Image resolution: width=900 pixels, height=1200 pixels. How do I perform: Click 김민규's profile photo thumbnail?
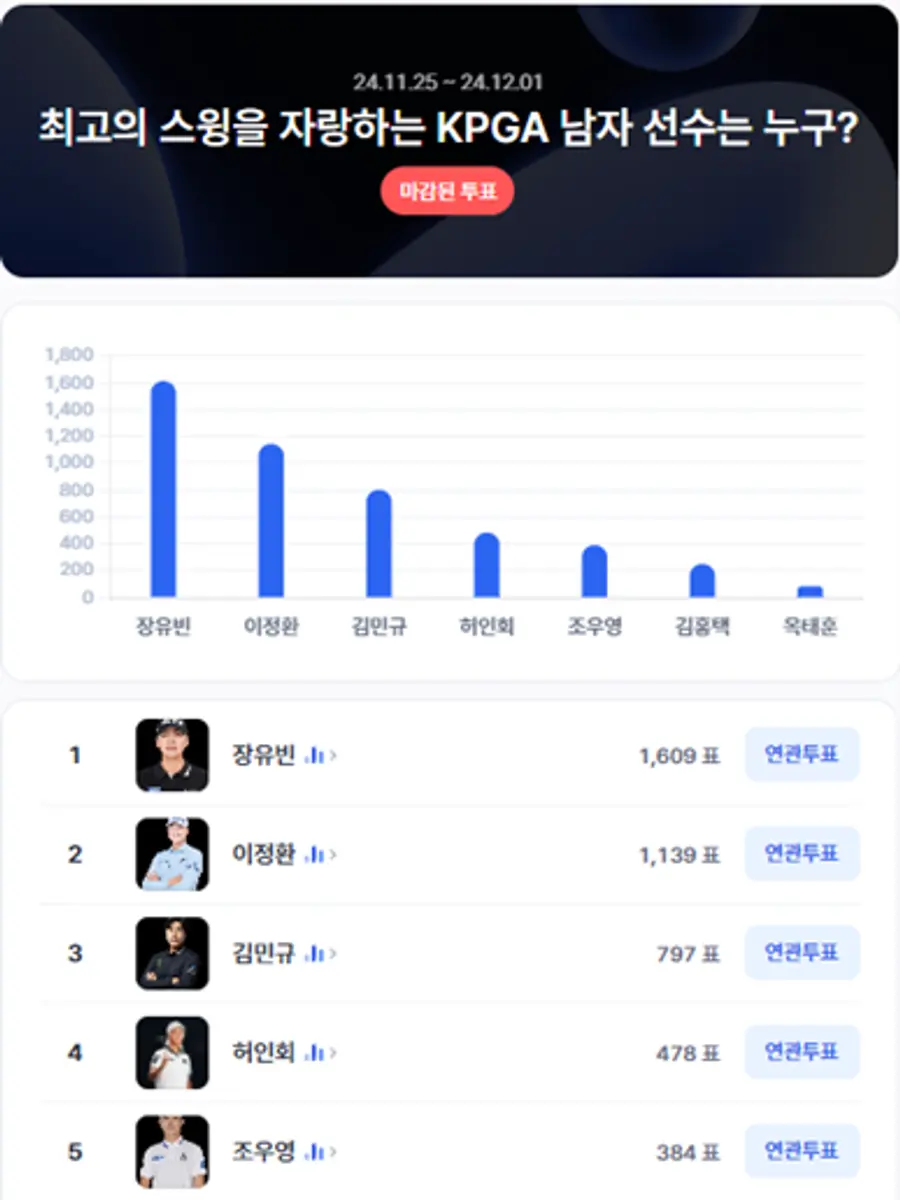pos(171,953)
